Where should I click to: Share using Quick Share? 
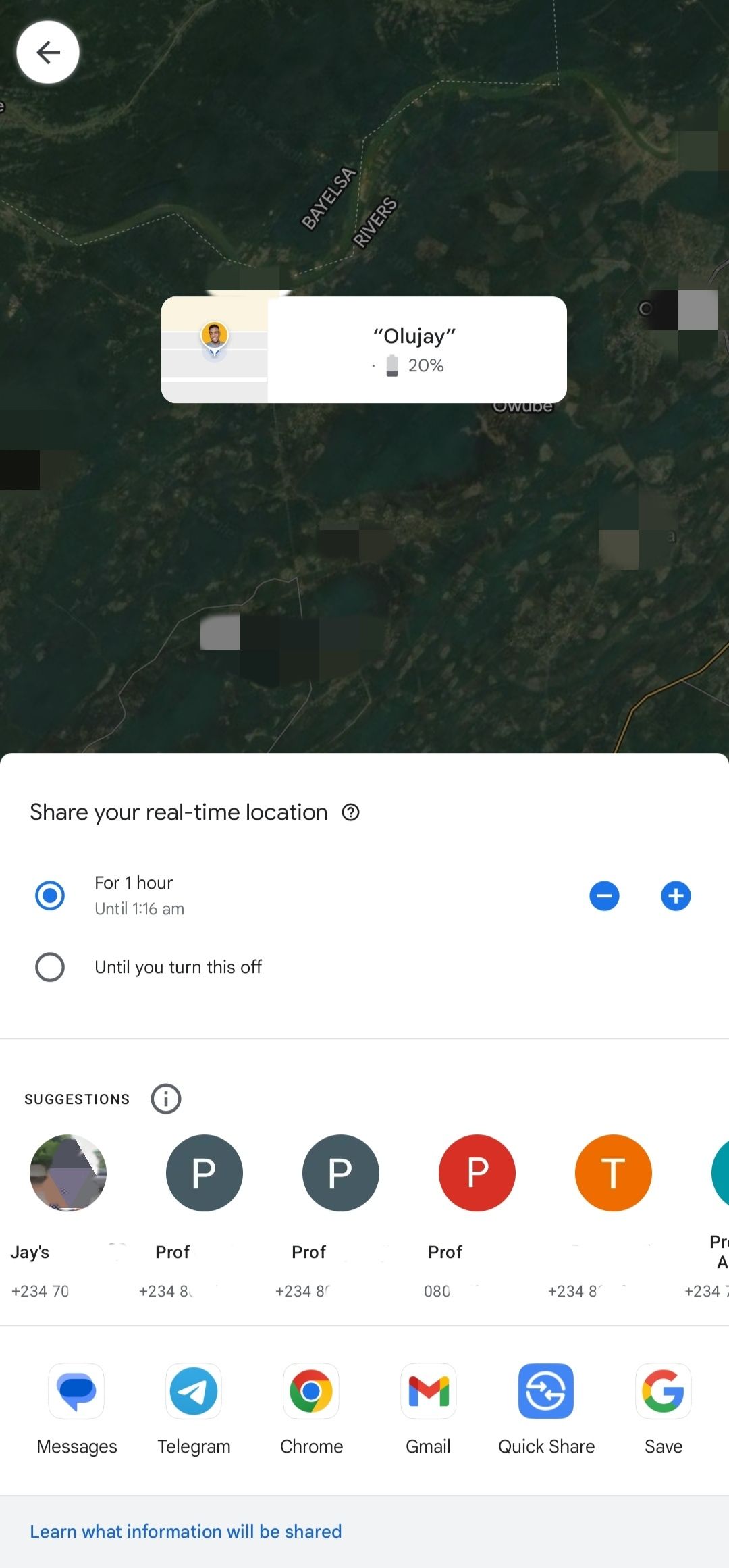546,1392
